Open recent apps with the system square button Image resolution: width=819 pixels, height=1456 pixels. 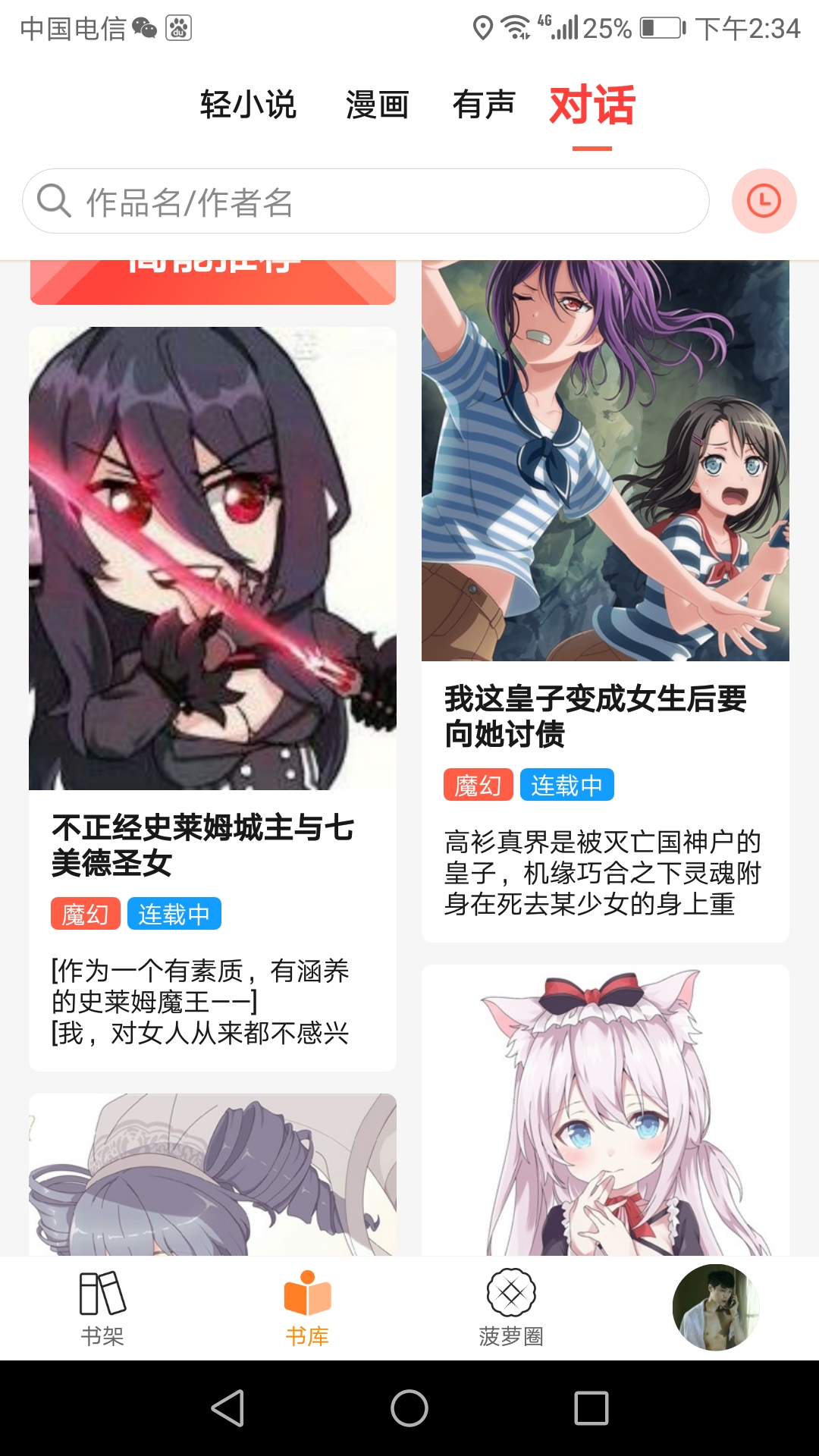[591, 1408]
